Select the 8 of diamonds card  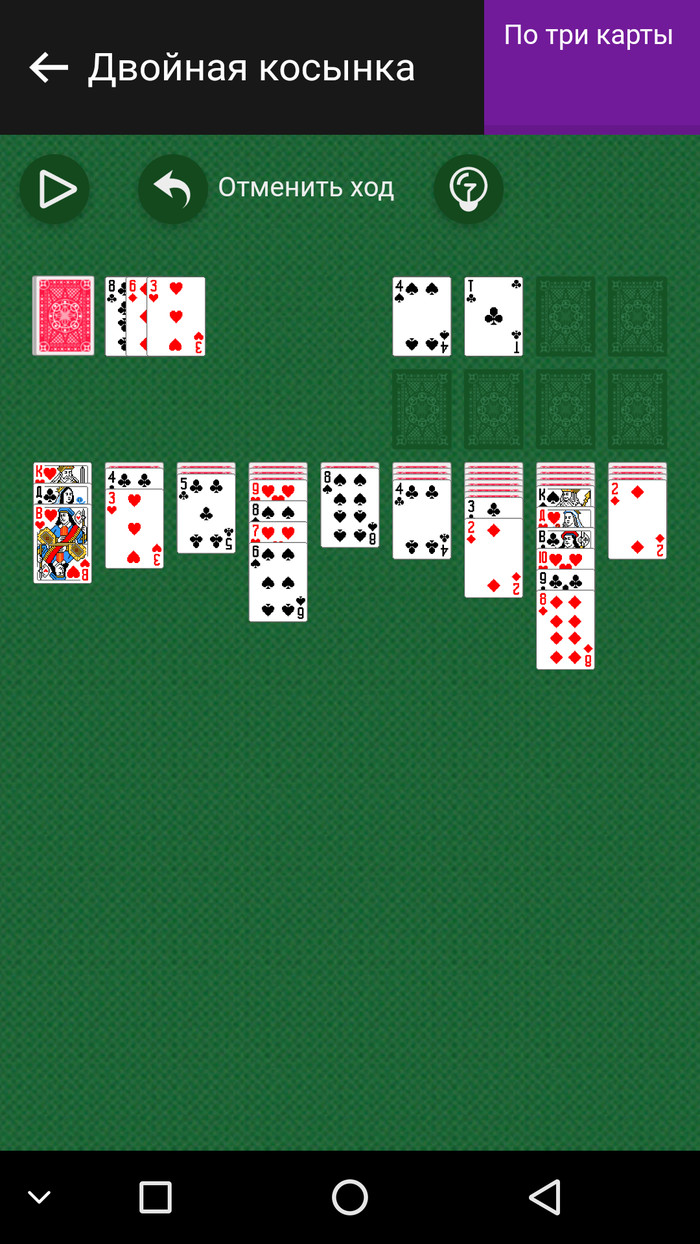click(565, 632)
